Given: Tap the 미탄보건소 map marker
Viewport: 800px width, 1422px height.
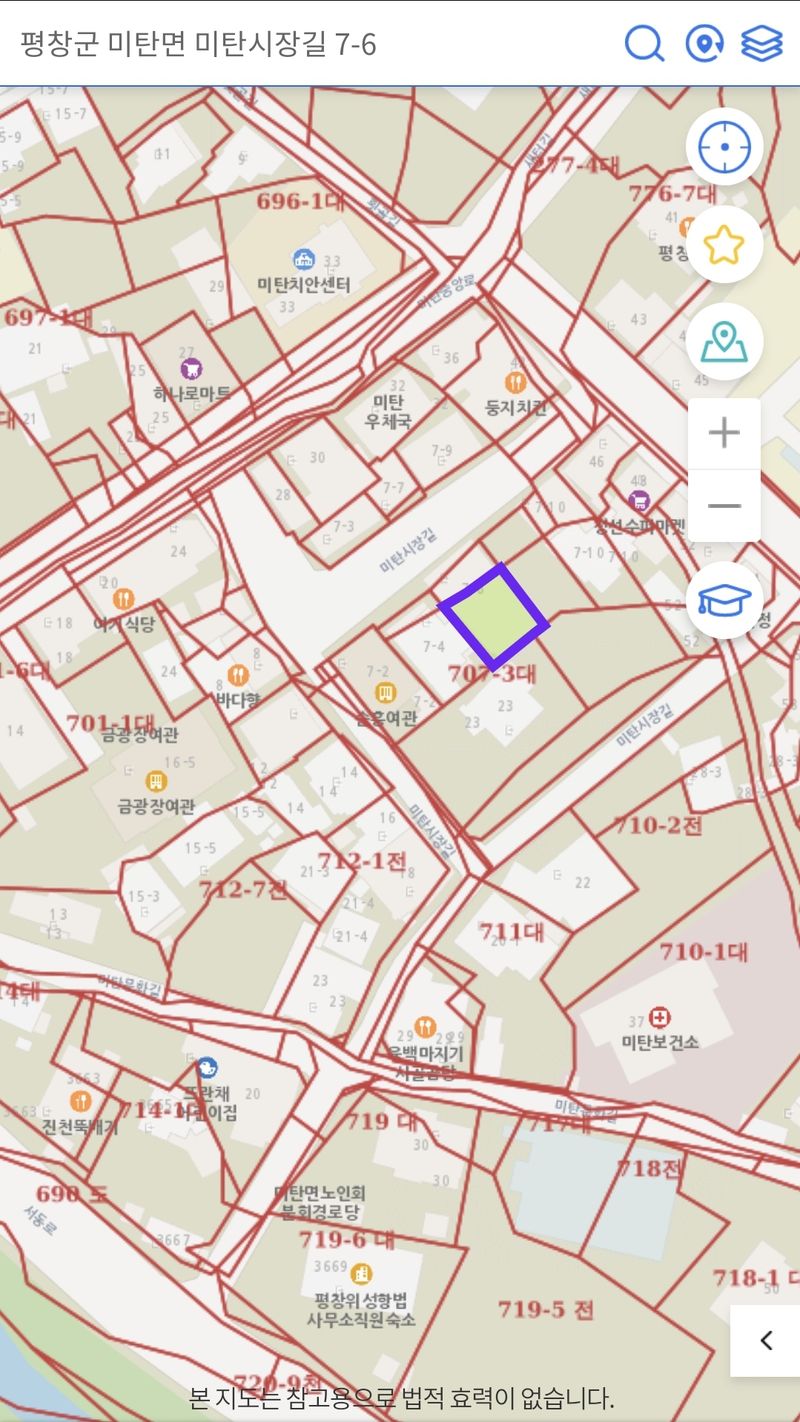Looking at the screenshot, I should [660, 1019].
